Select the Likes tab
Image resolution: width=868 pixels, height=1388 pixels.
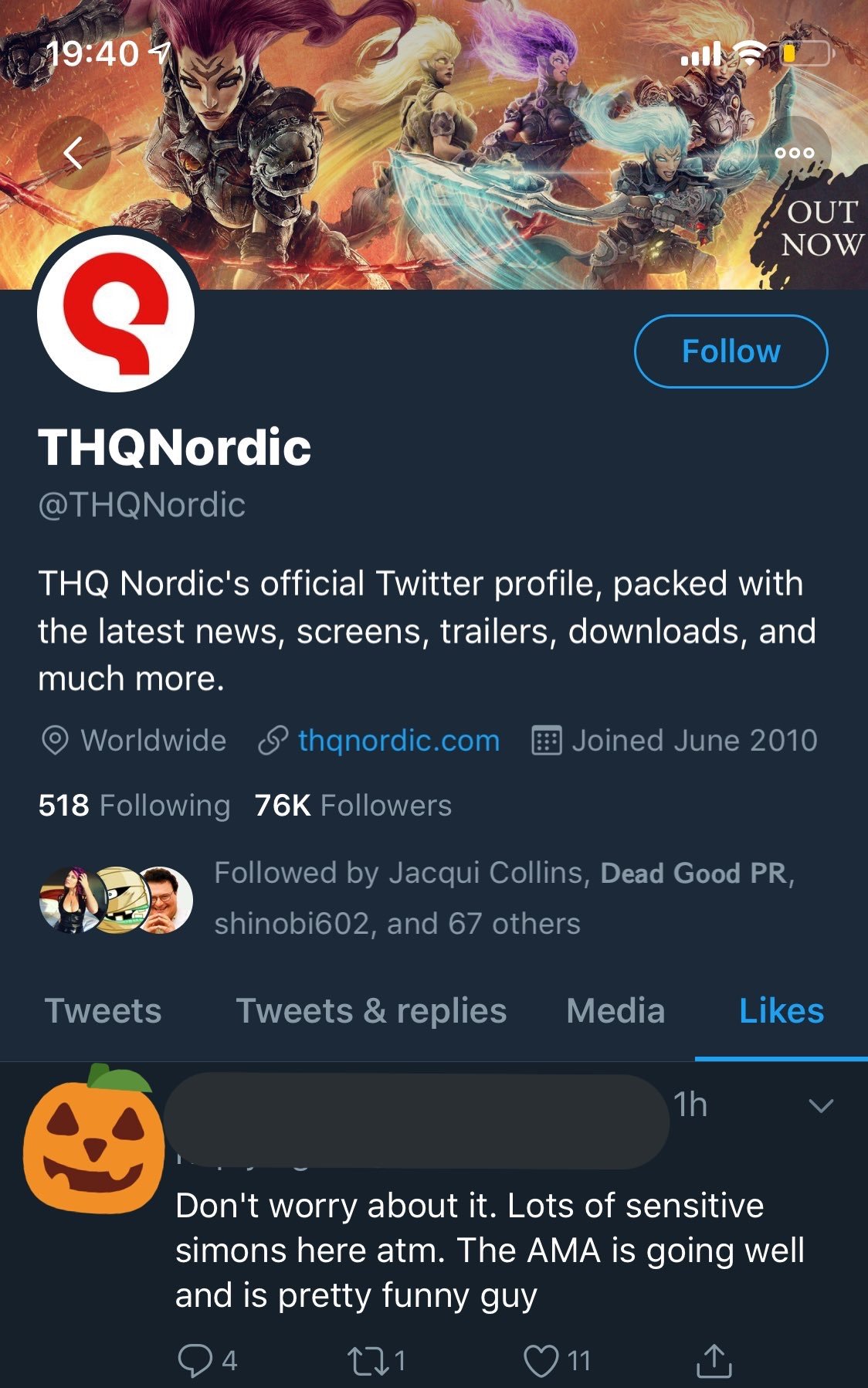point(781,1011)
